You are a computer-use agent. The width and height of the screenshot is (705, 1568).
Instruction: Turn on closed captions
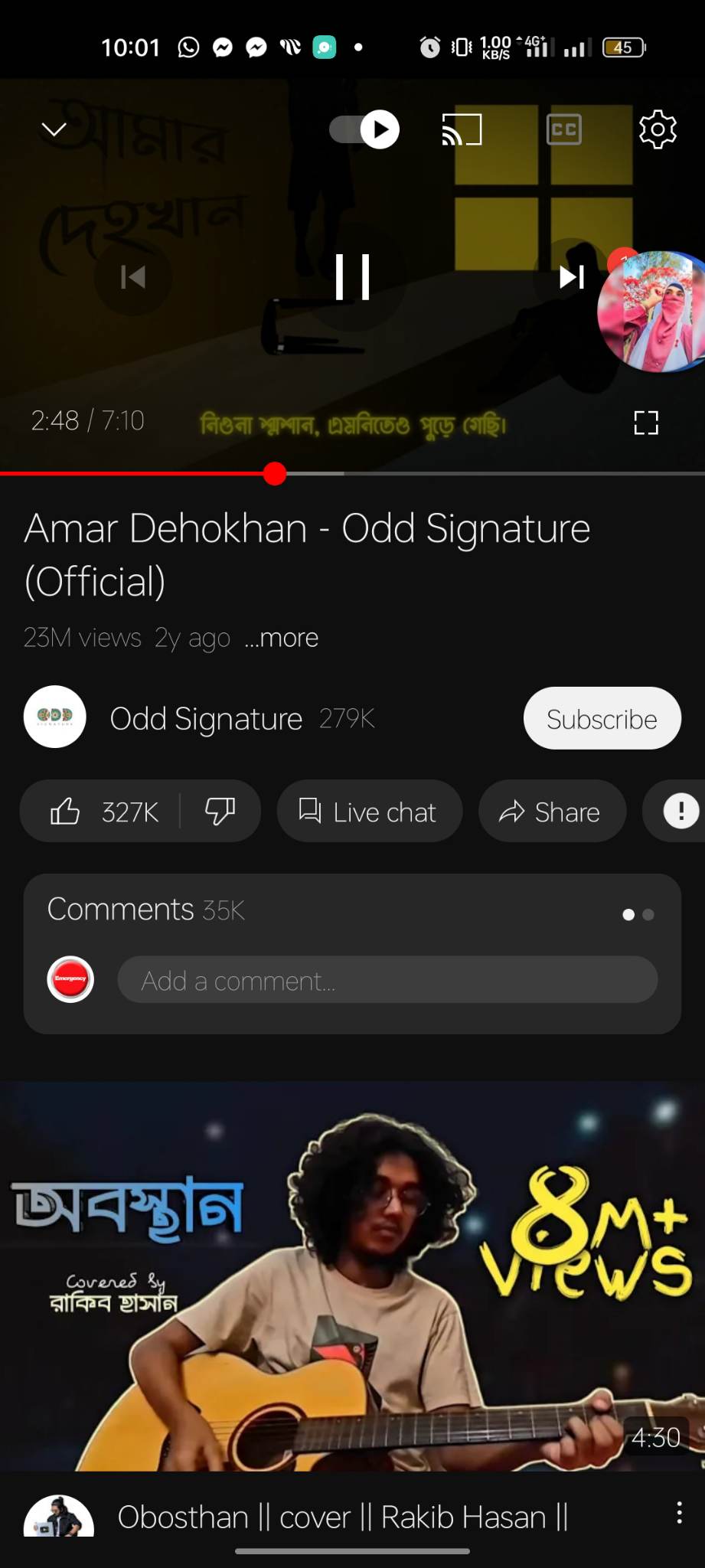click(x=564, y=129)
